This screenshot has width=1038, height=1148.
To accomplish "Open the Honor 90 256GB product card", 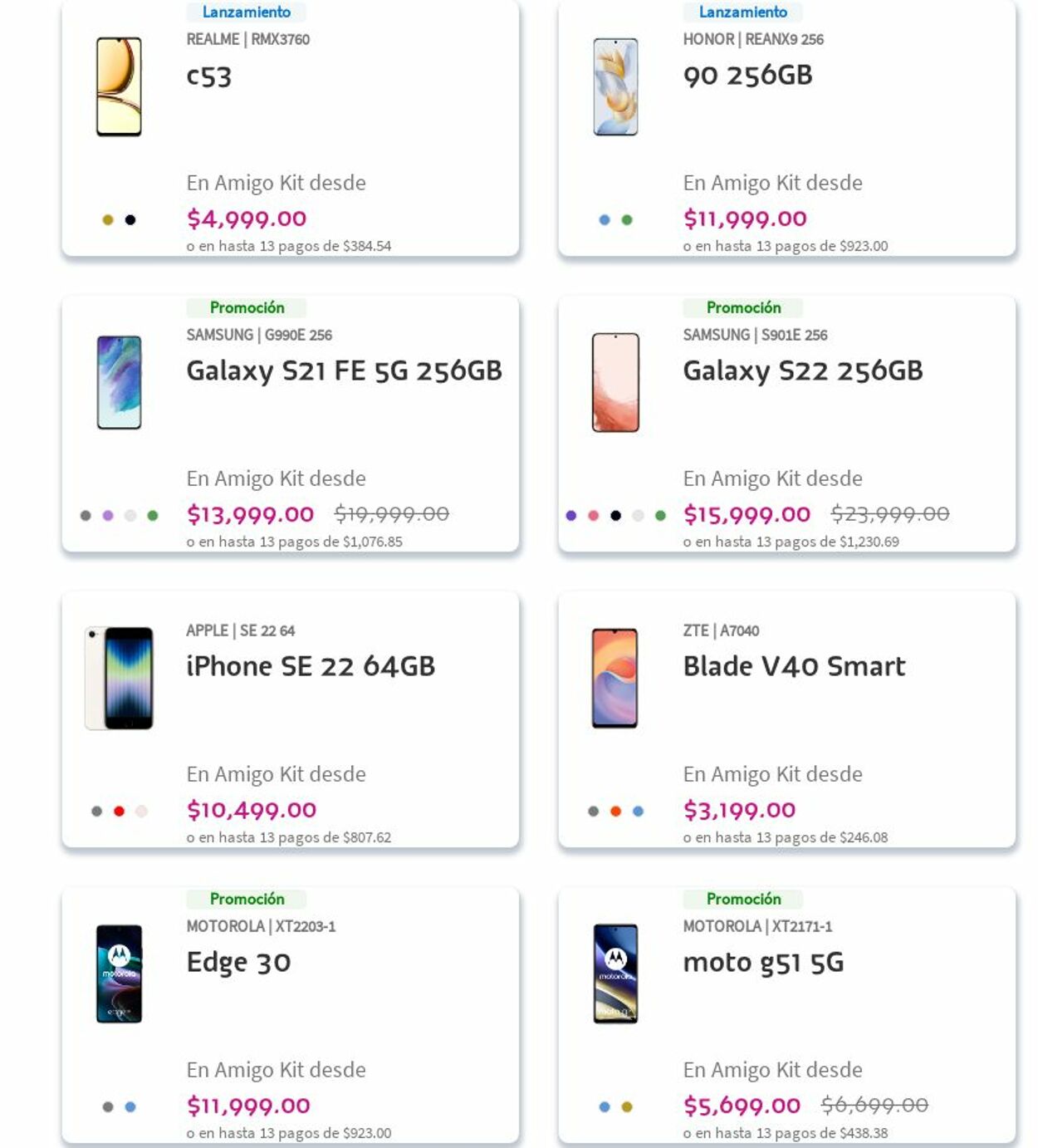I will pos(747,76).
